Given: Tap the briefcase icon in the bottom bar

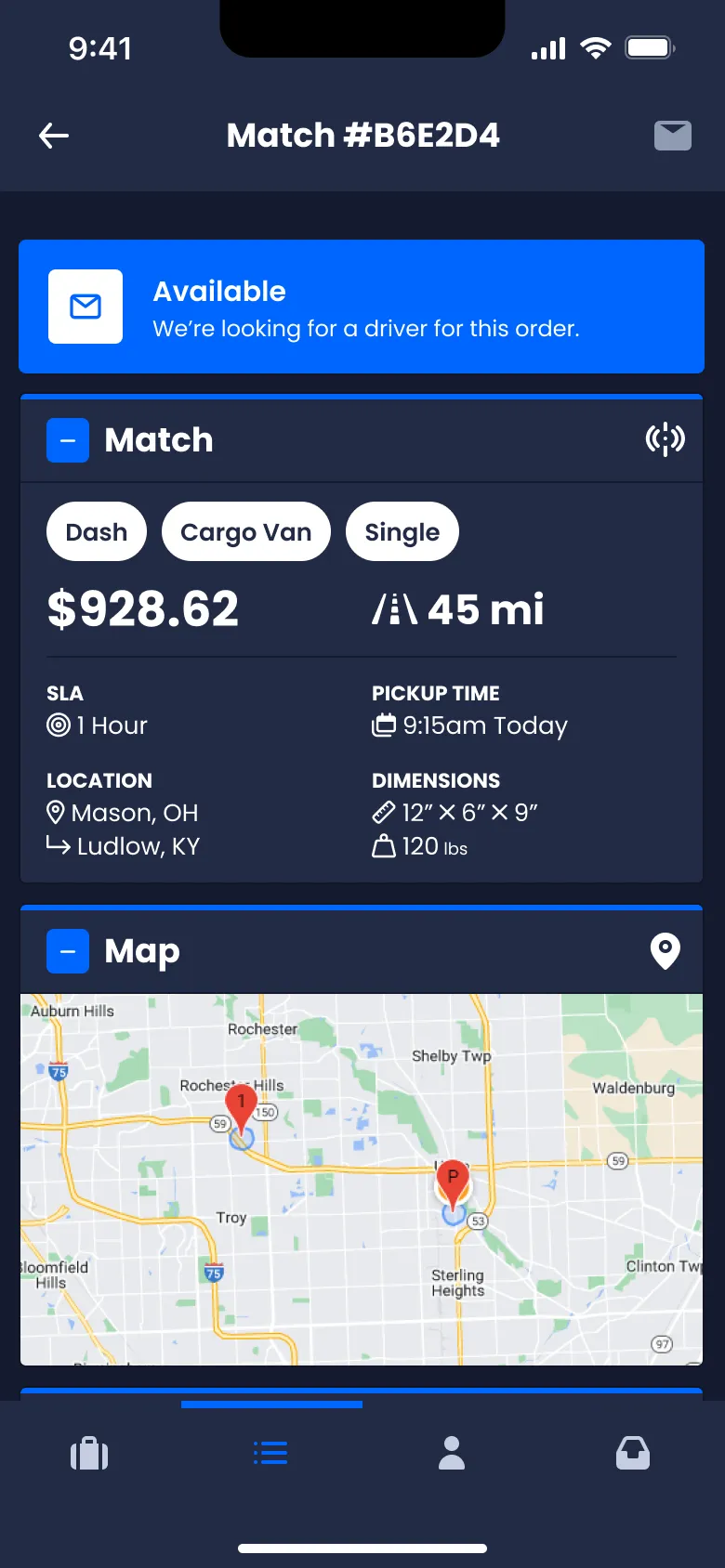Looking at the screenshot, I should point(90,1452).
